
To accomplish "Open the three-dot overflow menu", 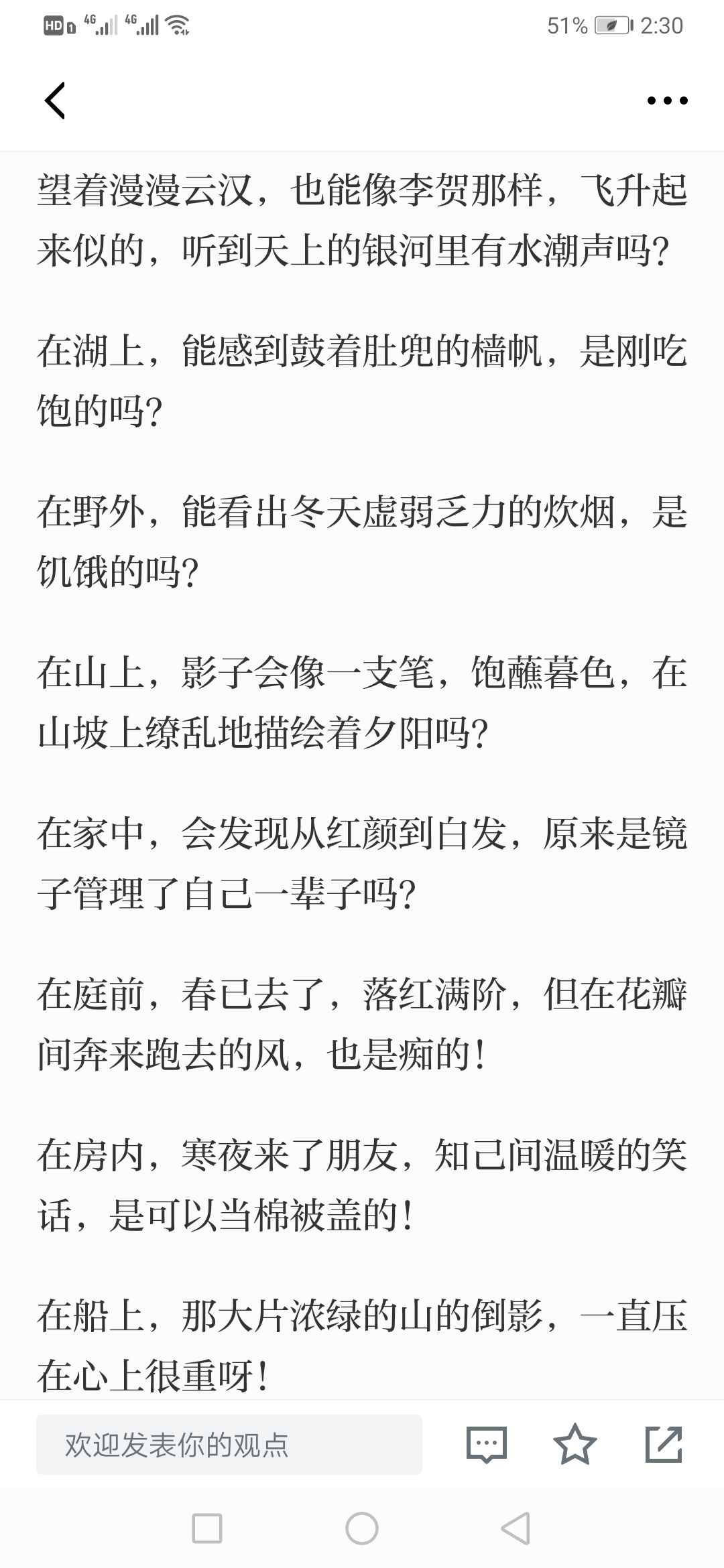I will tap(667, 101).
